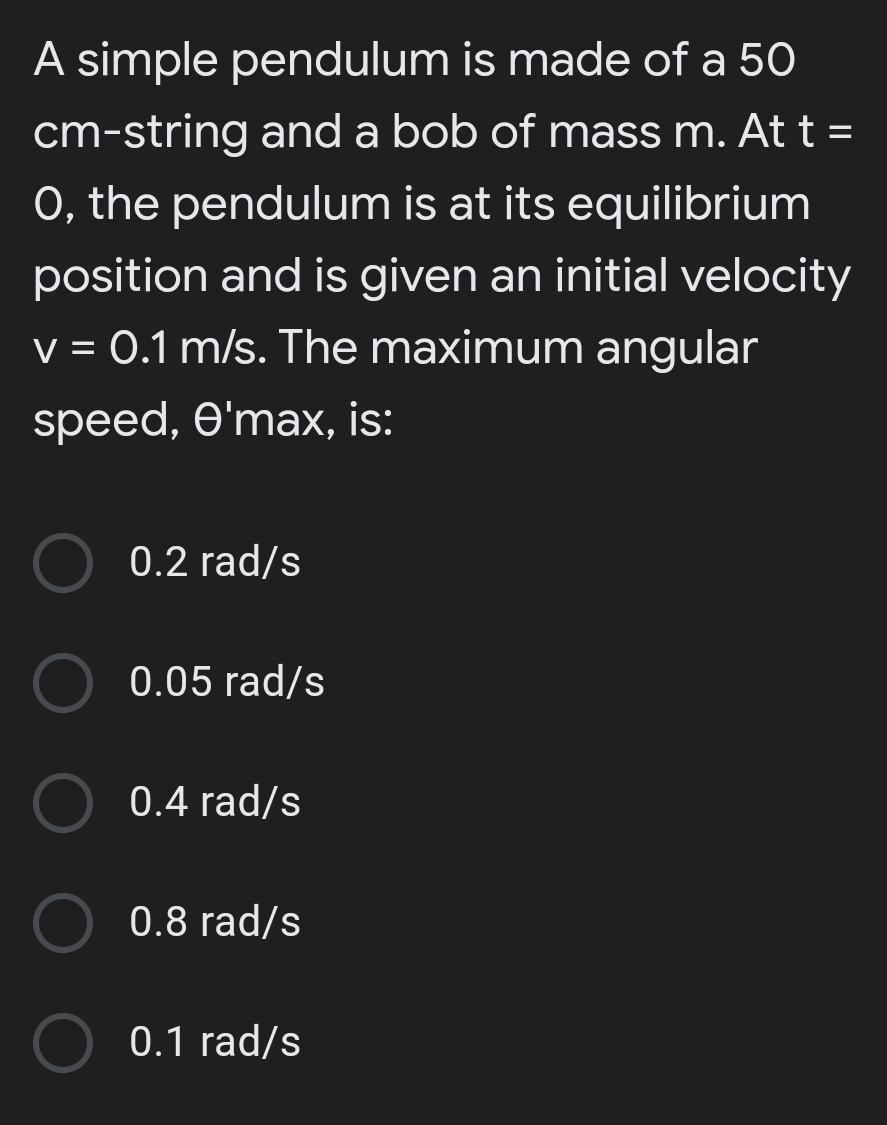This screenshot has width=887, height=1125.
Task: Click the '0.2 rad/s' answer text
Action: tap(215, 562)
